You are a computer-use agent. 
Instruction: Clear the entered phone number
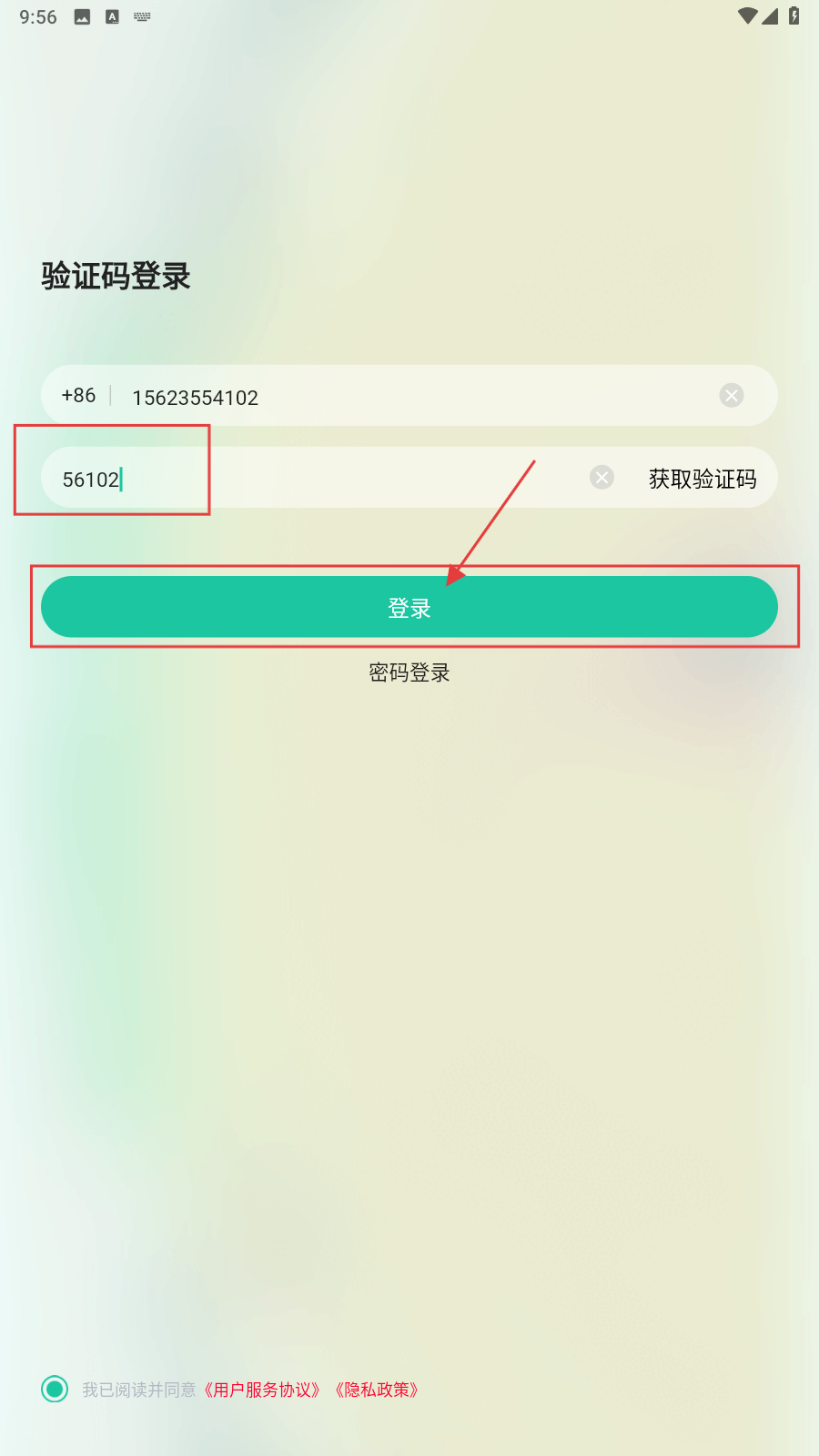732,395
